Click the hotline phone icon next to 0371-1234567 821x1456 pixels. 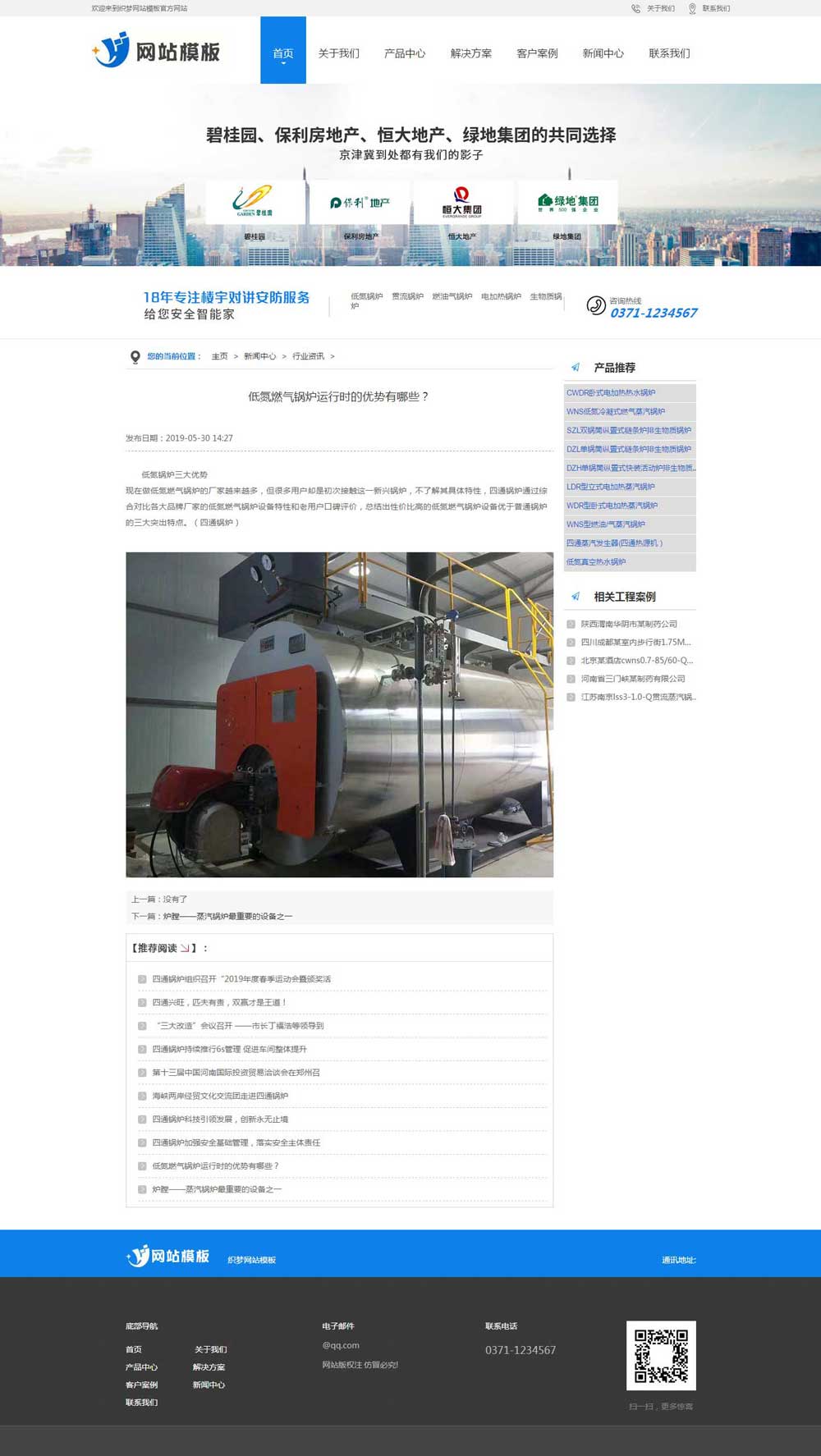[x=596, y=304]
